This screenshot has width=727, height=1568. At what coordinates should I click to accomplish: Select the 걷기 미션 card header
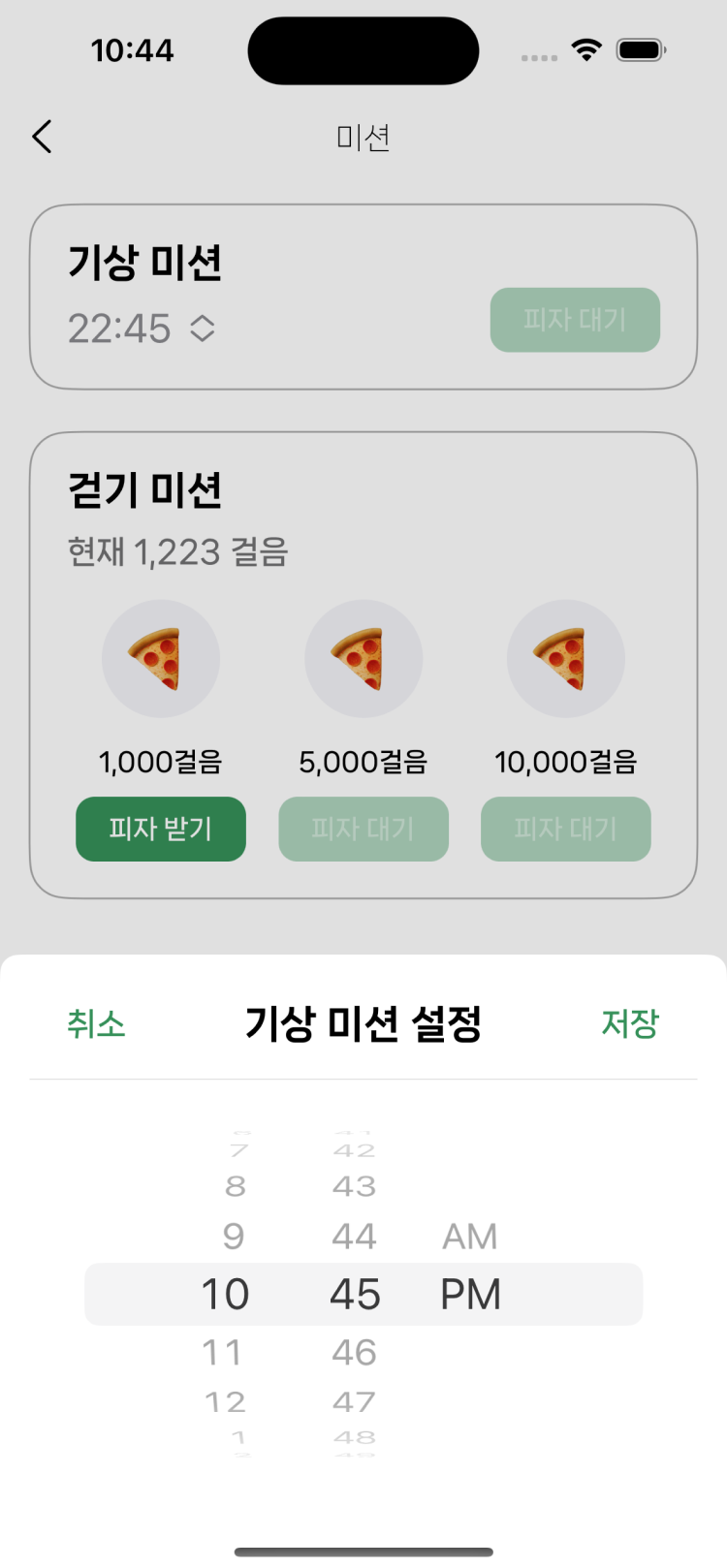pos(145,491)
